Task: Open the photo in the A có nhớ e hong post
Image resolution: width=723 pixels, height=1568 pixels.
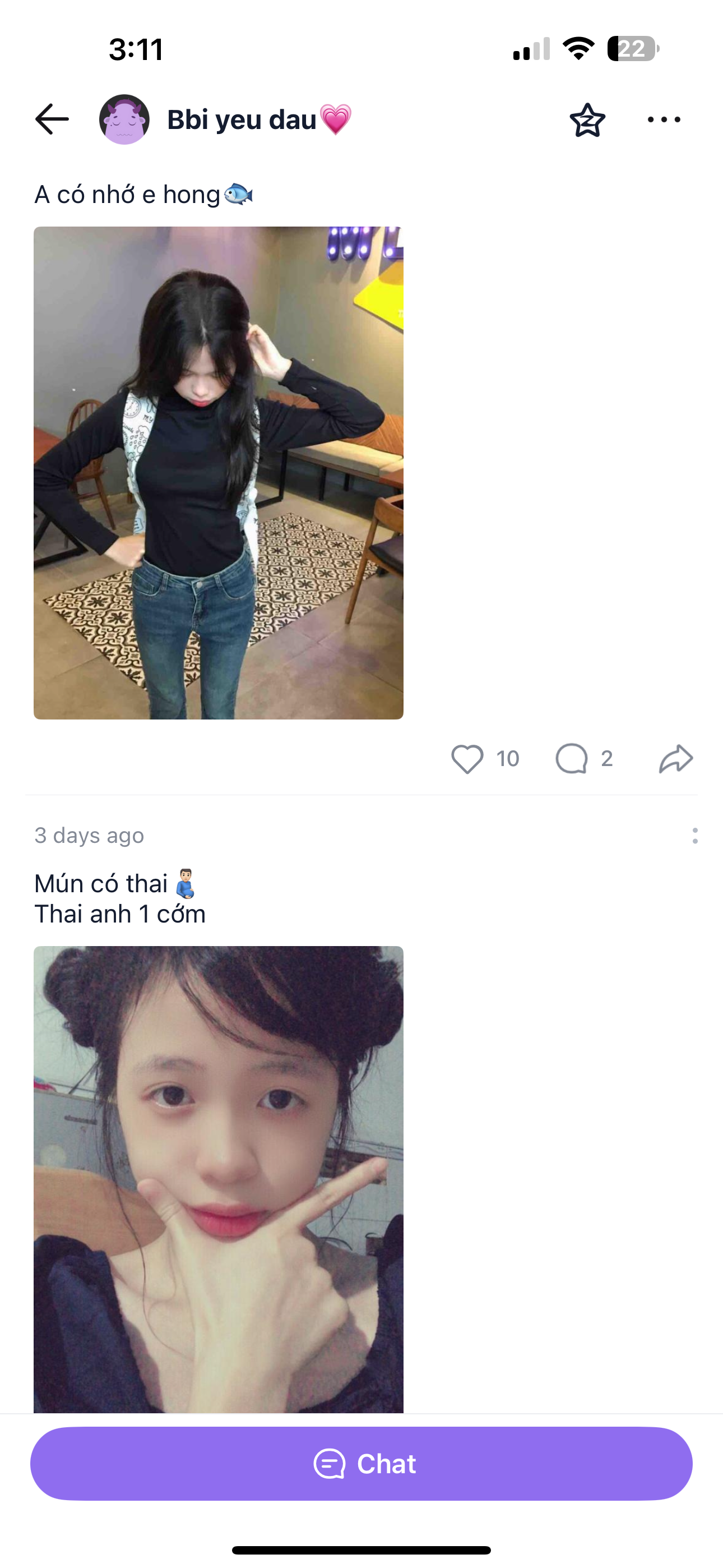Action: 219,473
